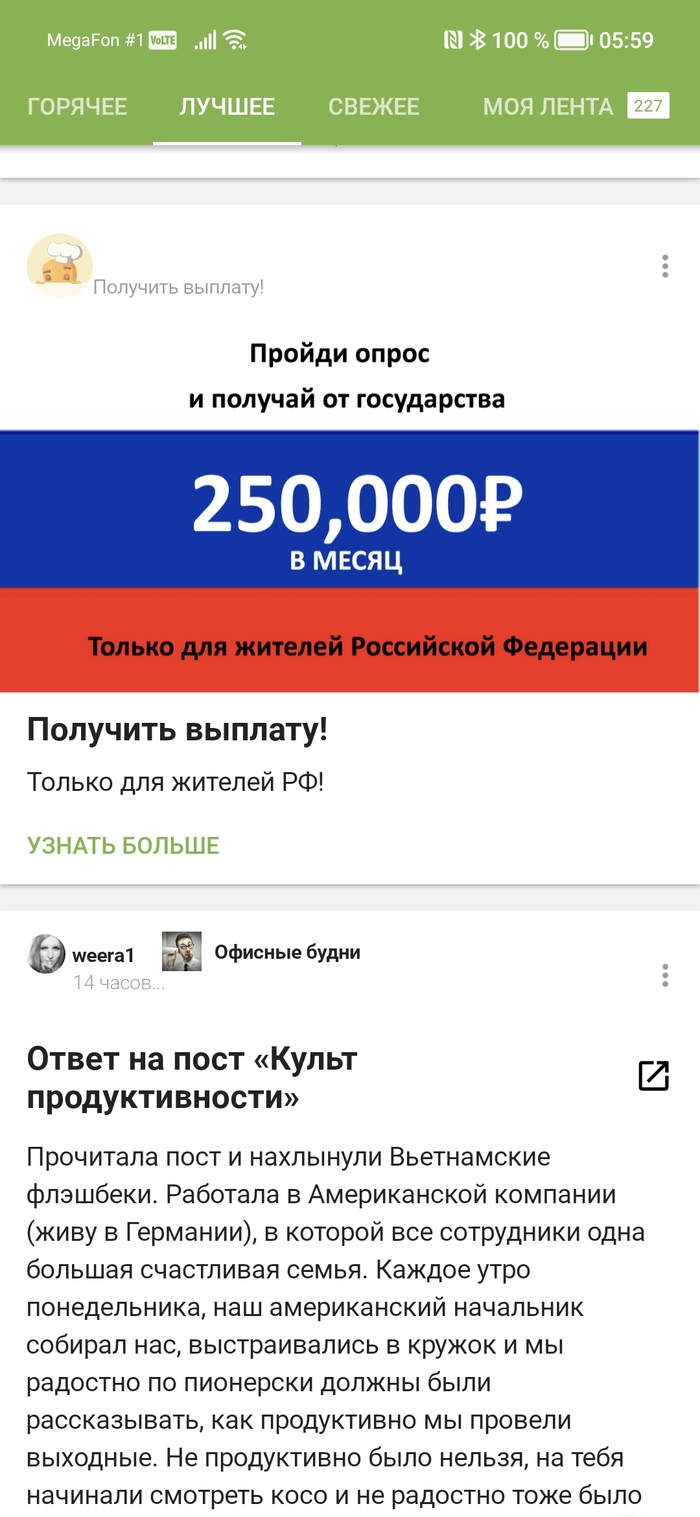The width and height of the screenshot is (700, 1517).
Task: Go to the Моя лента tab
Action: coord(548,107)
